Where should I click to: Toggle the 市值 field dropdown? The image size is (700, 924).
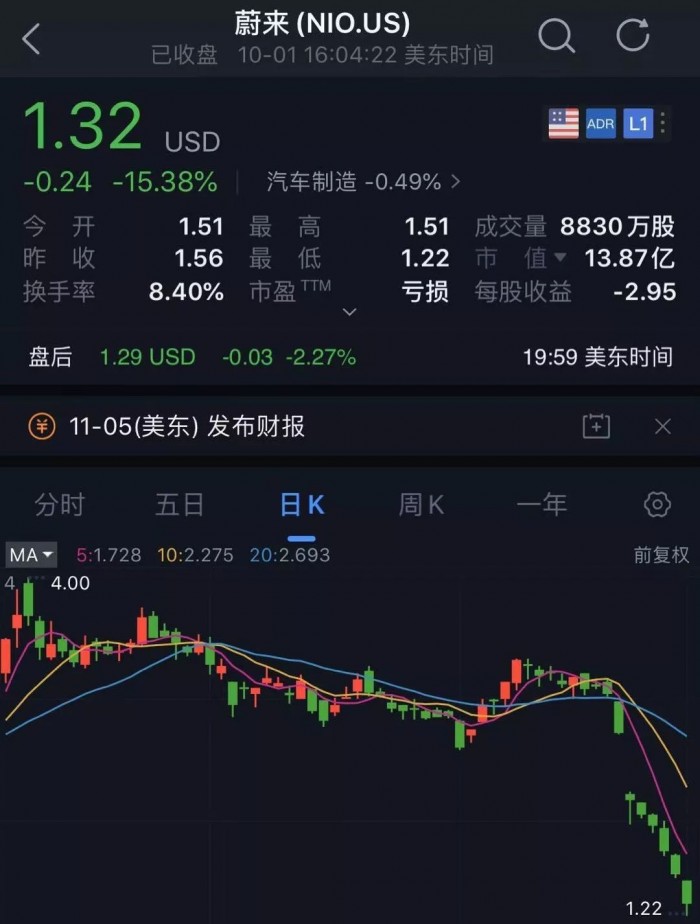522,258
